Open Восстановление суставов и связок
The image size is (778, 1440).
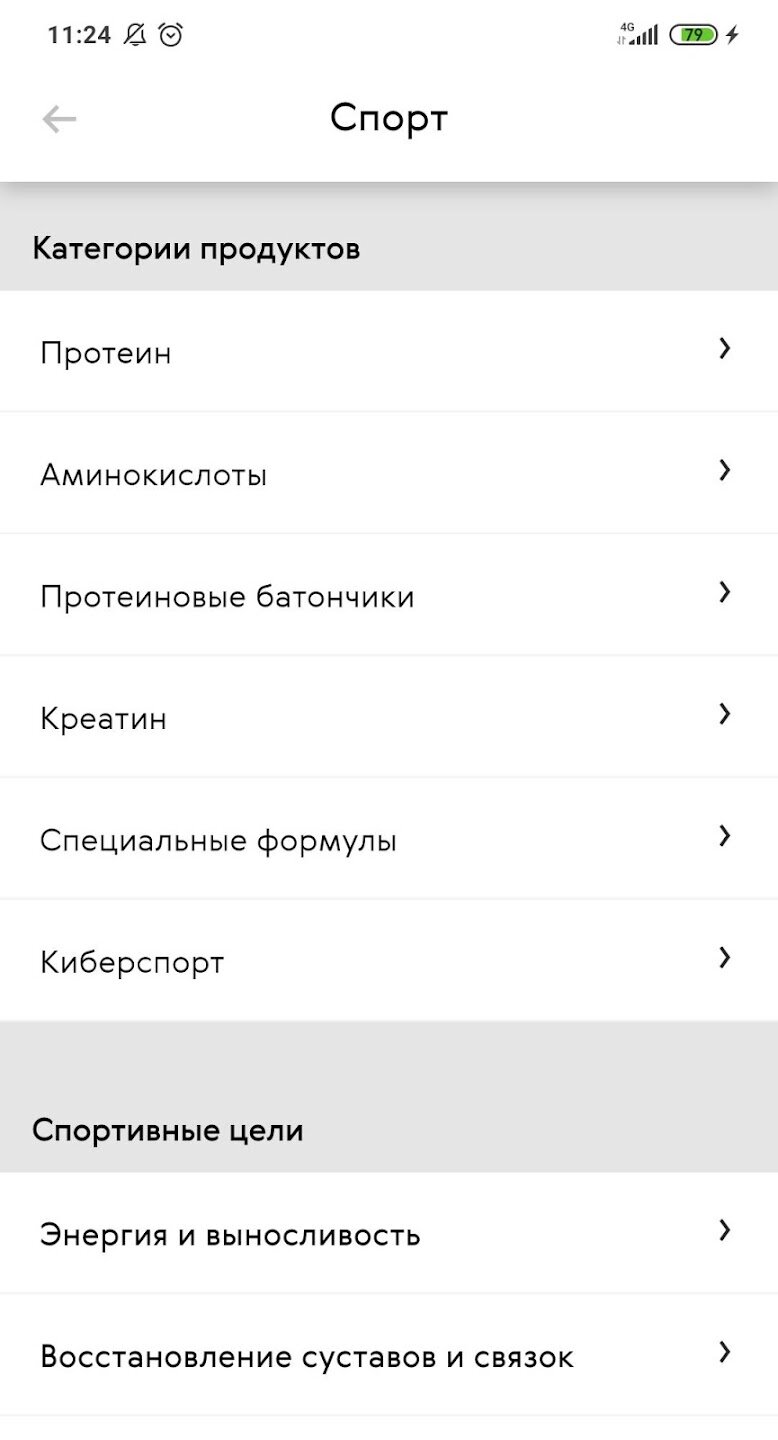click(x=388, y=1356)
